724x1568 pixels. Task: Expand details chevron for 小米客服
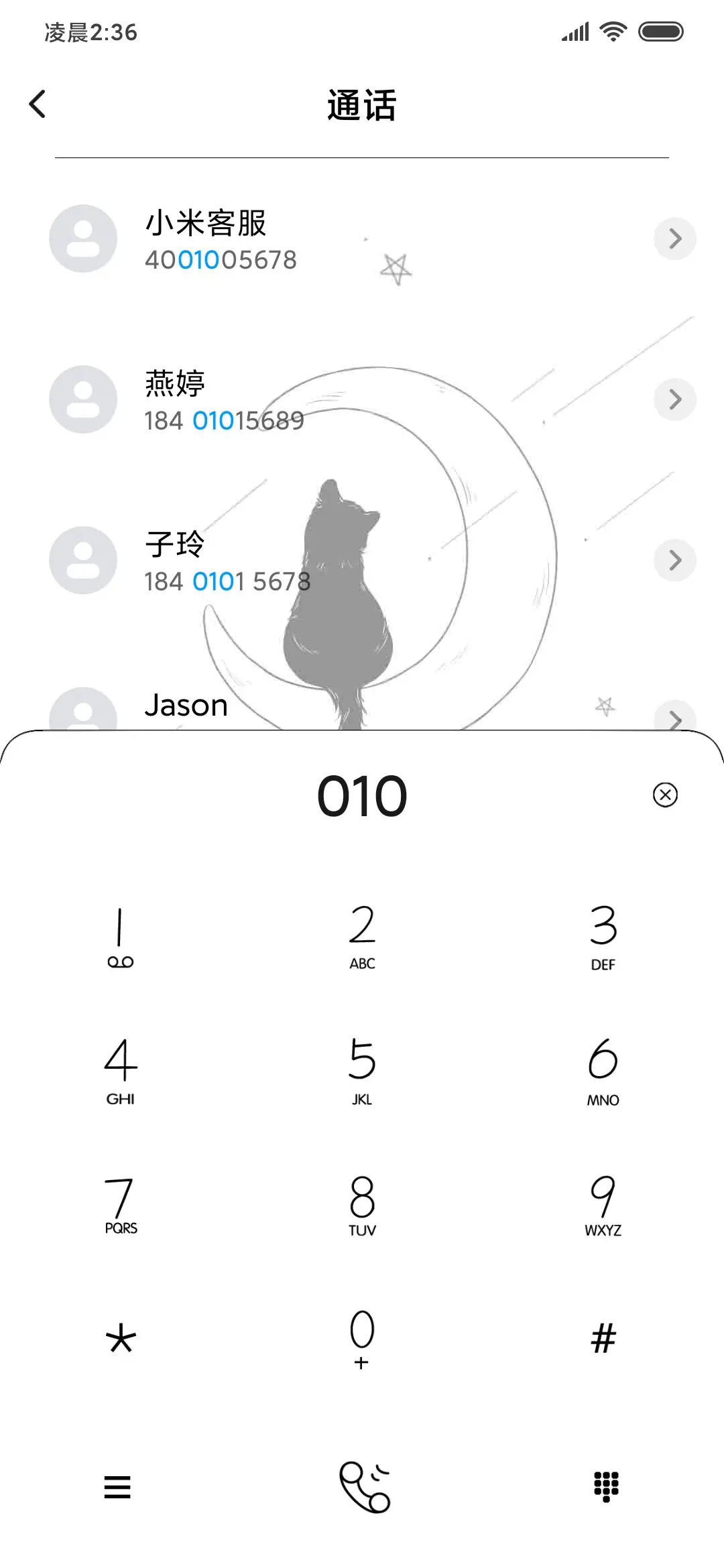675,238
